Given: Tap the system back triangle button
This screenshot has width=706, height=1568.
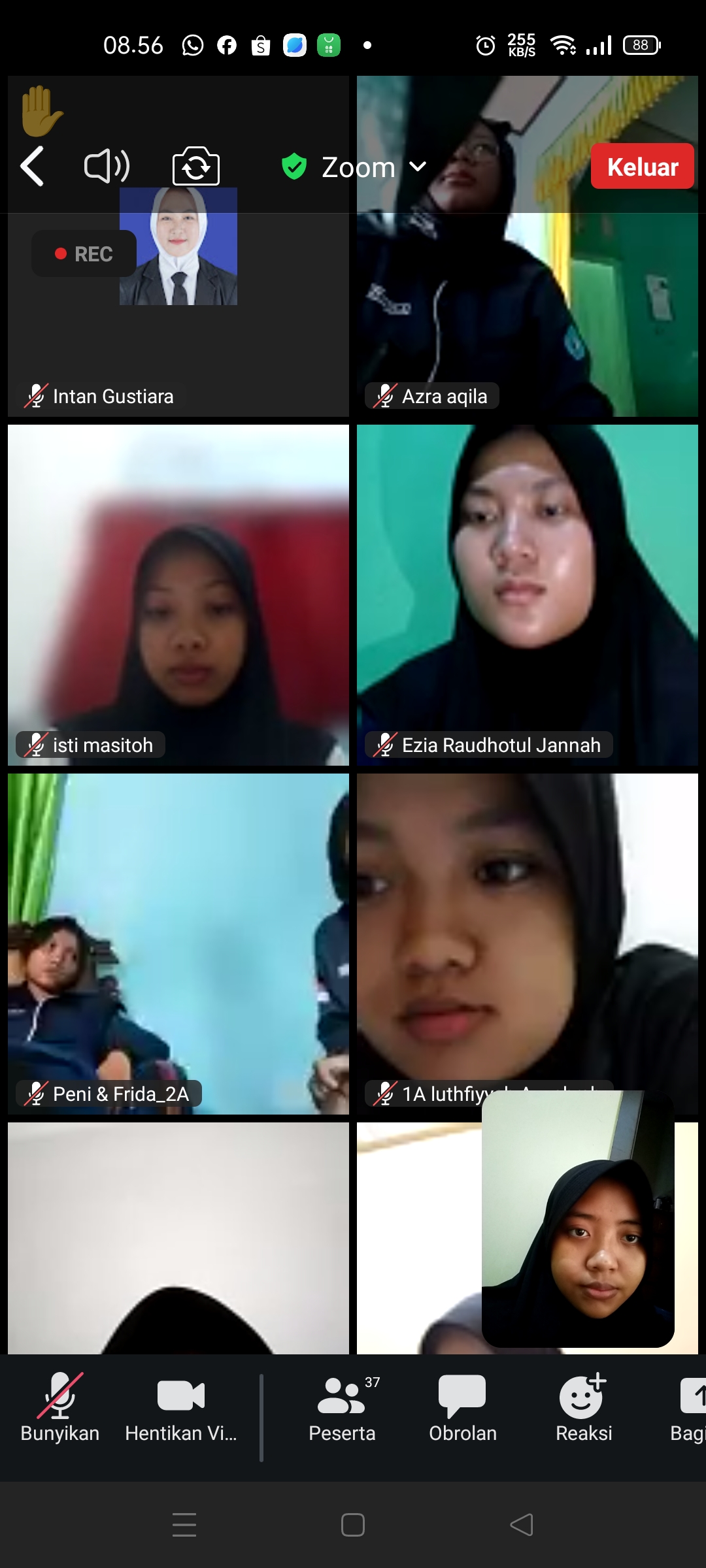Looking at the screenshot, I should (522, 1525).
